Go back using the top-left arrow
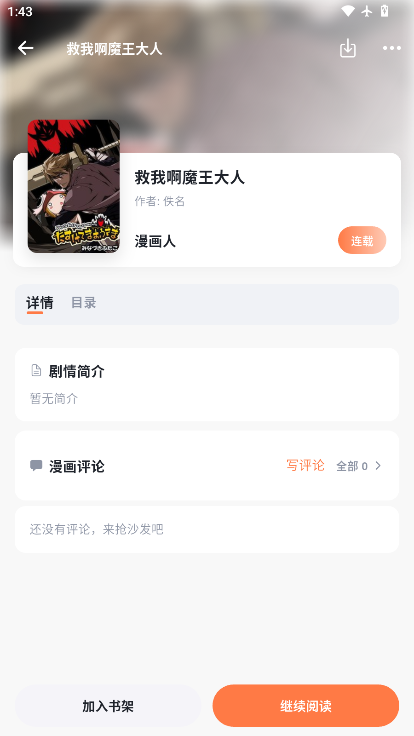 tap(25, 48)
